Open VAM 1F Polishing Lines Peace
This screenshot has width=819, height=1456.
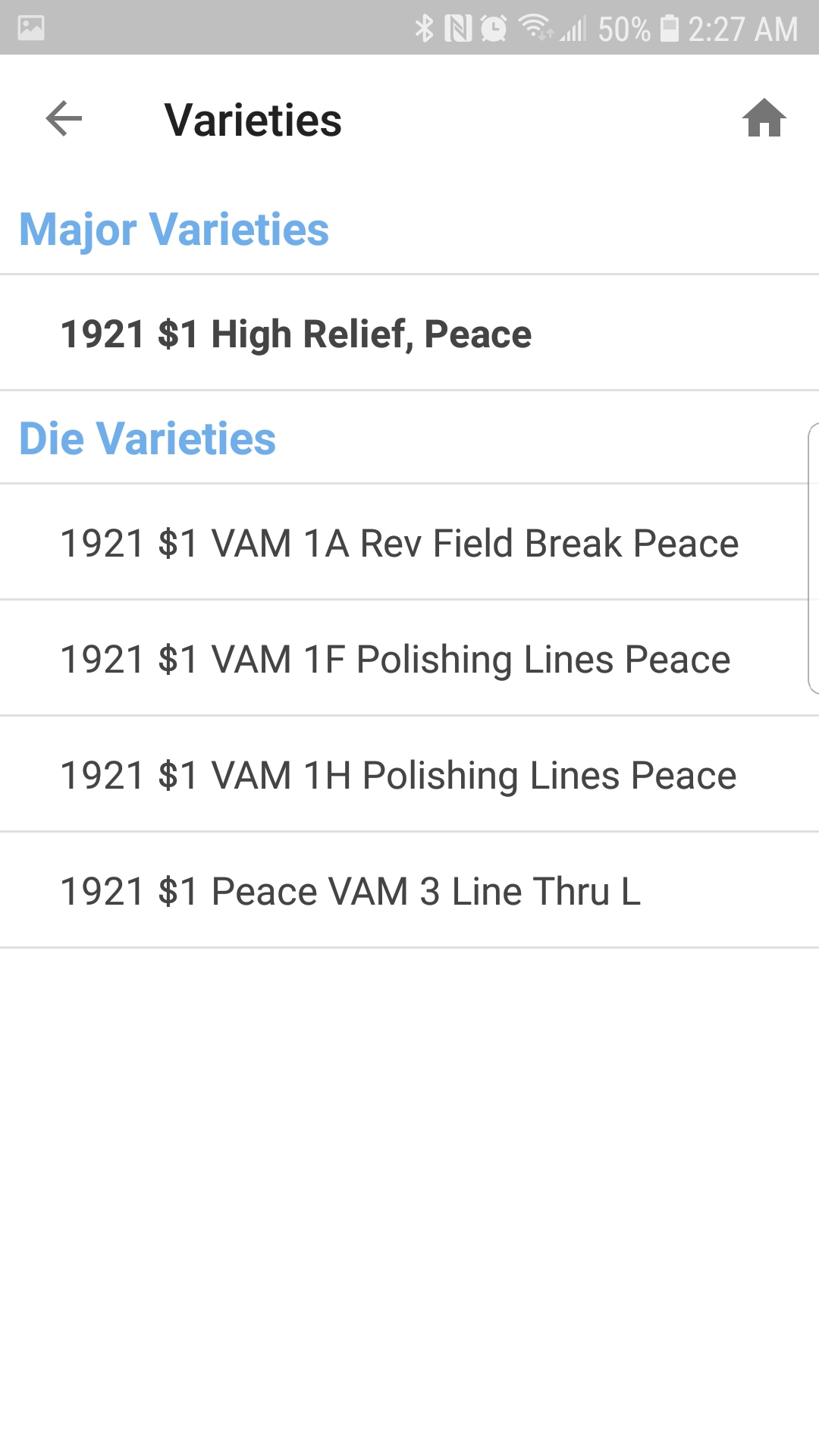coord(409,658)
